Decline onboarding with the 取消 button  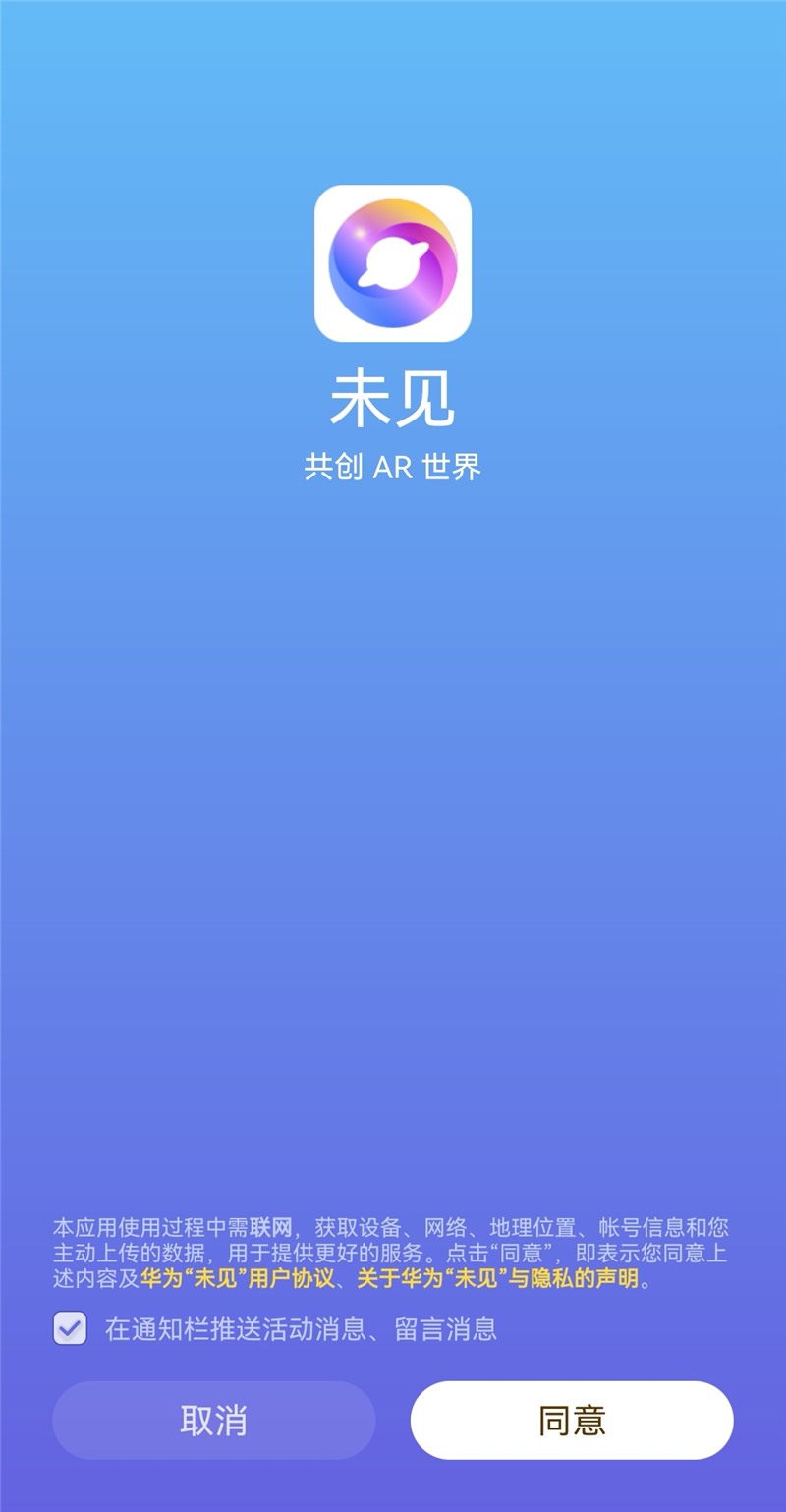click(x=214, y=1419)
